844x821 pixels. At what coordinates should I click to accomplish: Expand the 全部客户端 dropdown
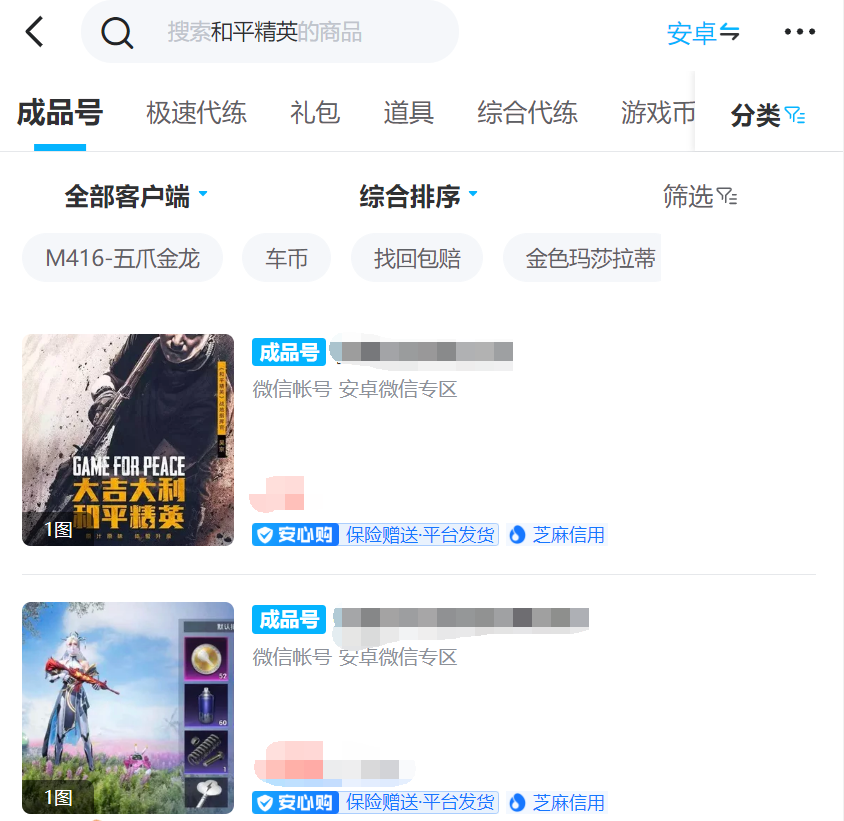pyautogui.click(x=136, y=196)
